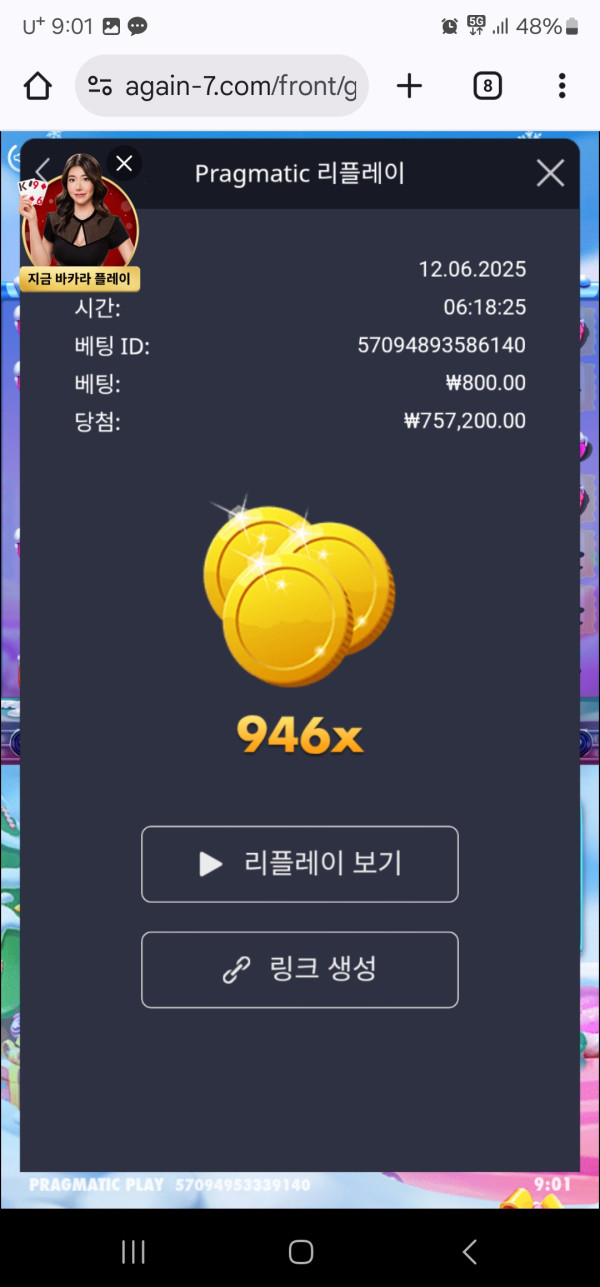Open the browser overflow menu
Screen dimensions: 600x1287
coord(562,86)
